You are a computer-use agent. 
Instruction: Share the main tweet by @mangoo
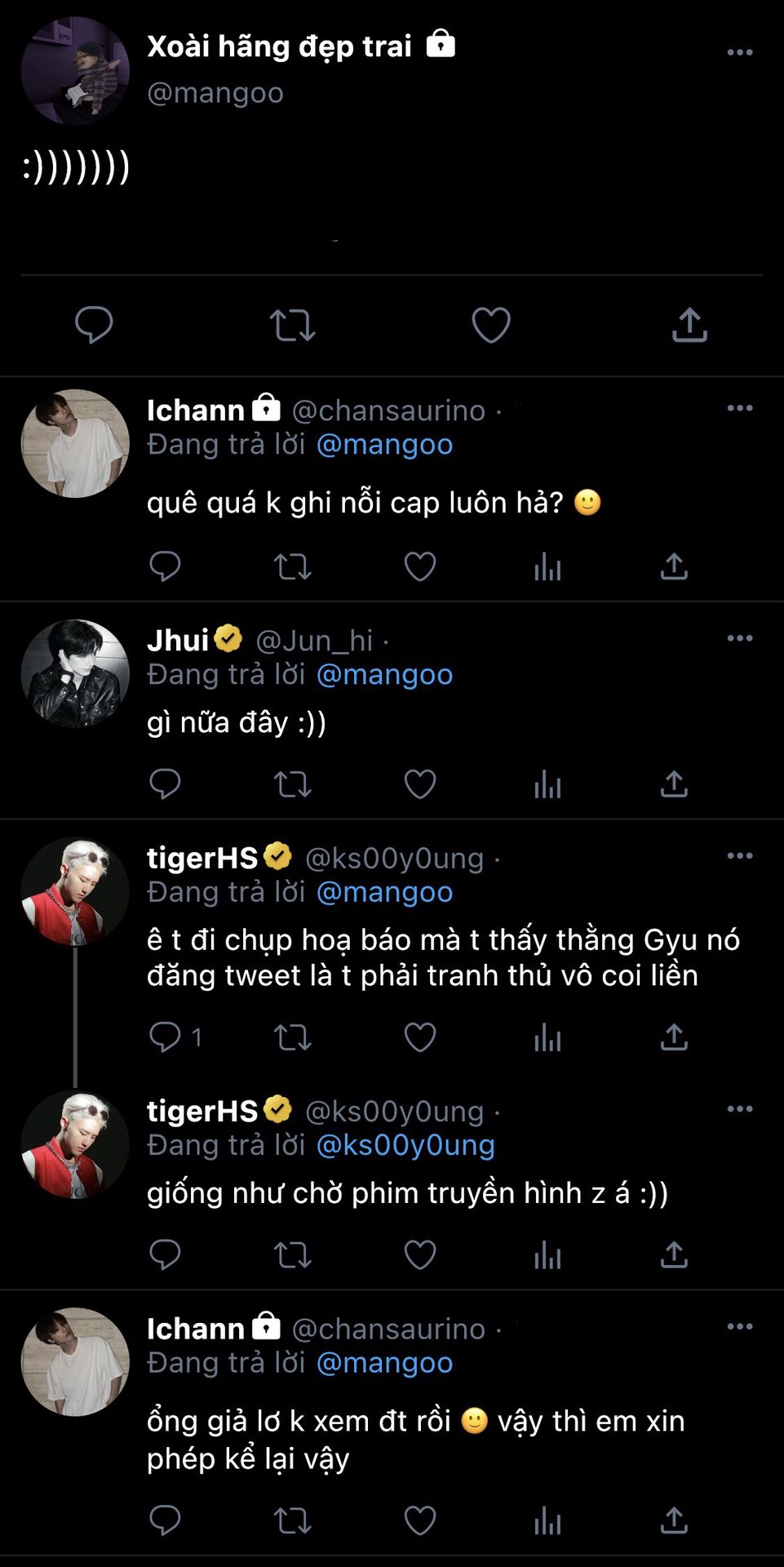pyautogui.click(x=689, y=325)
